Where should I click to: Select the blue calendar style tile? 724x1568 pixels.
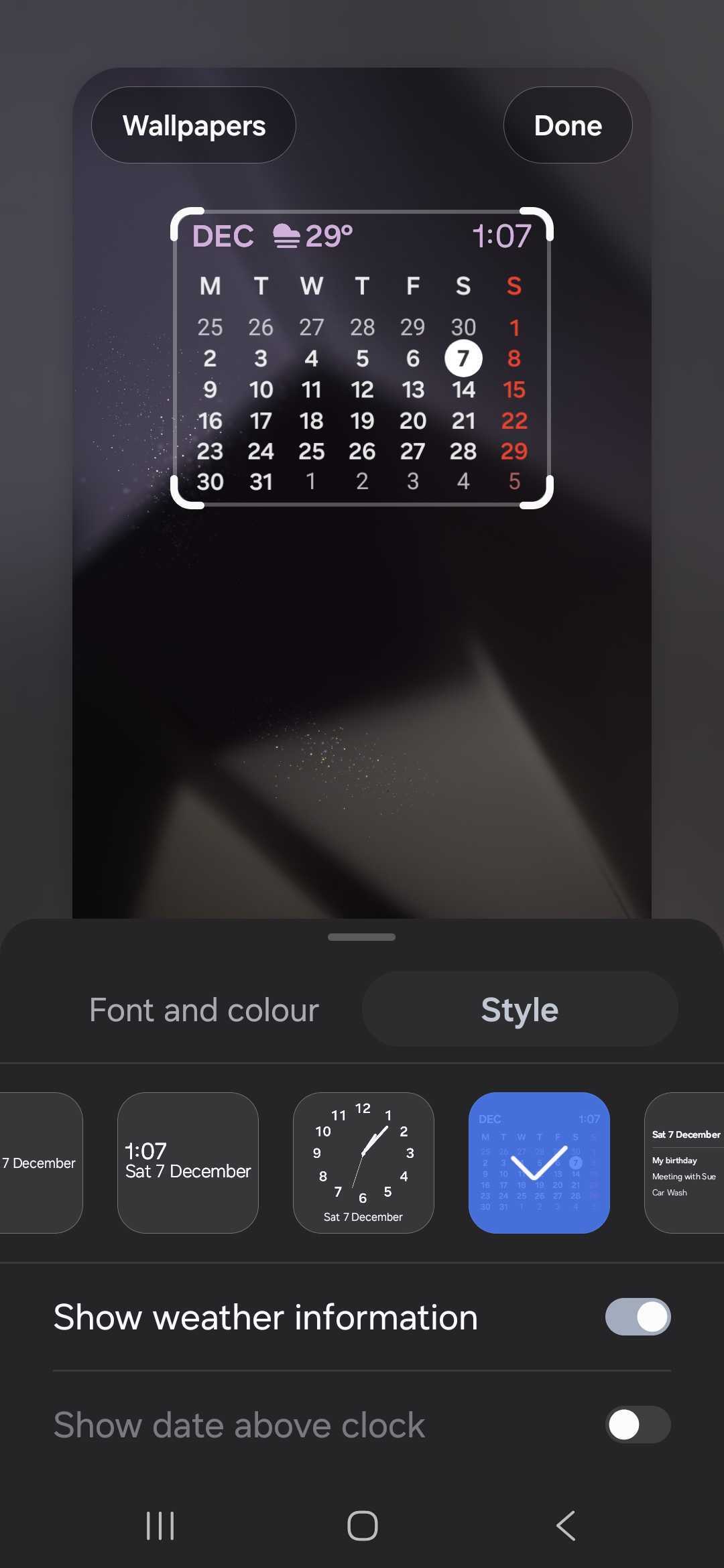[x=539, y=1163]
